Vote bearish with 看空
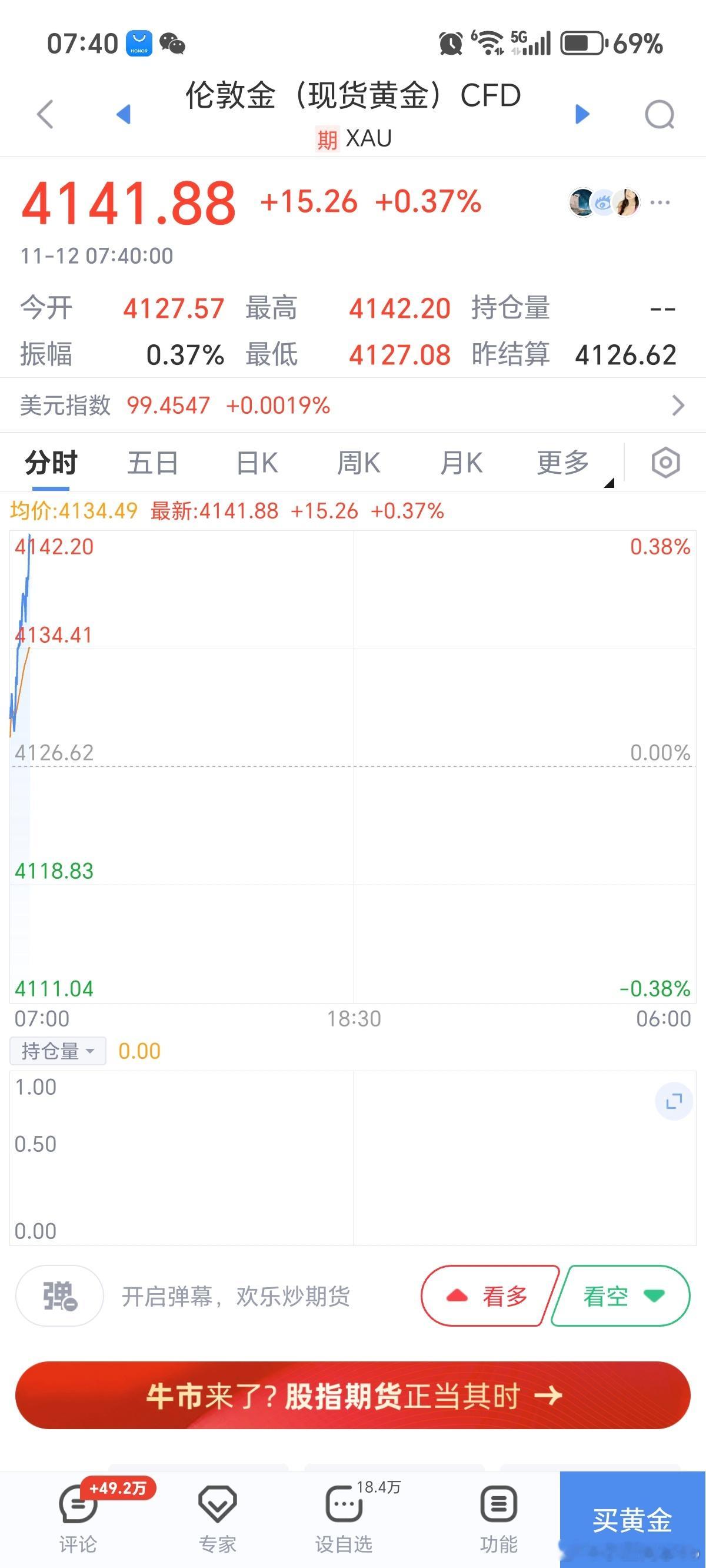Viewport: 706px width, 1568px height. 620,1296
